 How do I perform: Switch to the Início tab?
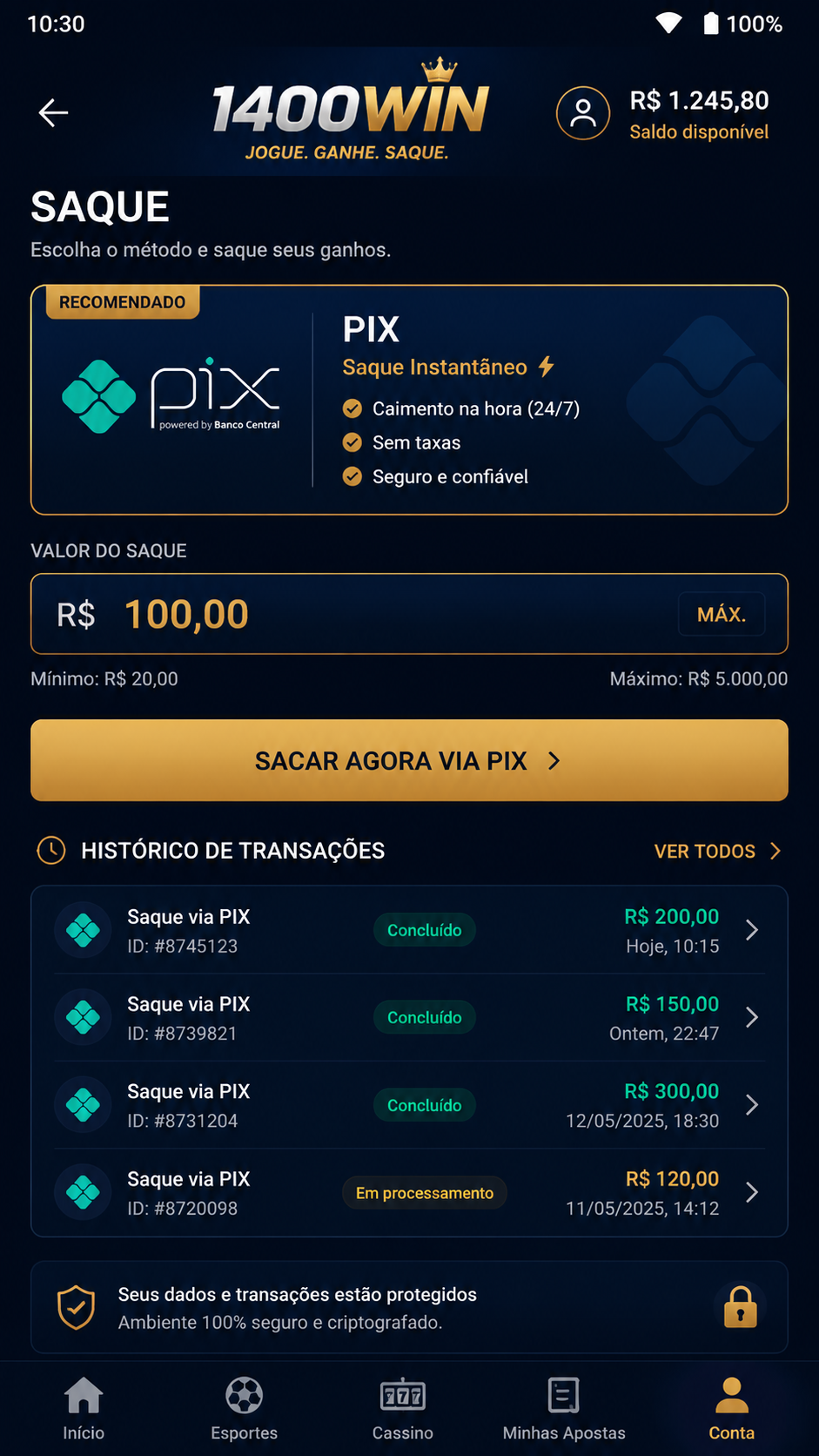tap(84, 1409)
